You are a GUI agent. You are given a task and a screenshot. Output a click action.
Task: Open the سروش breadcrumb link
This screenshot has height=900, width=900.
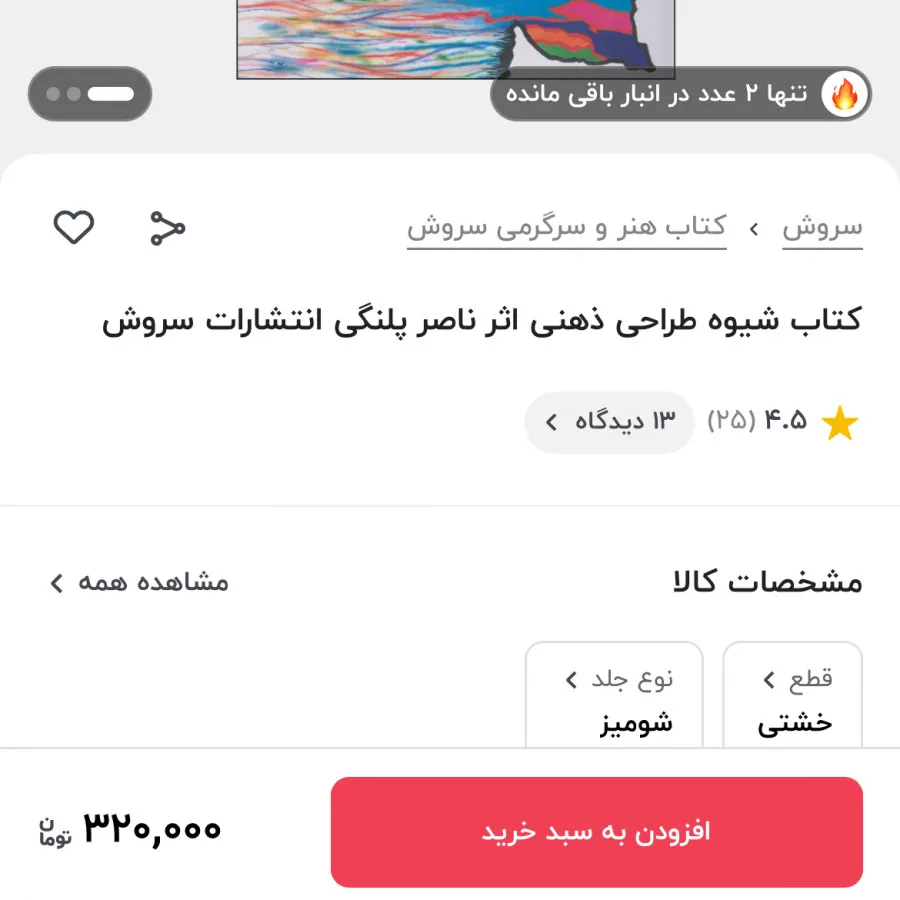(822, 228)
